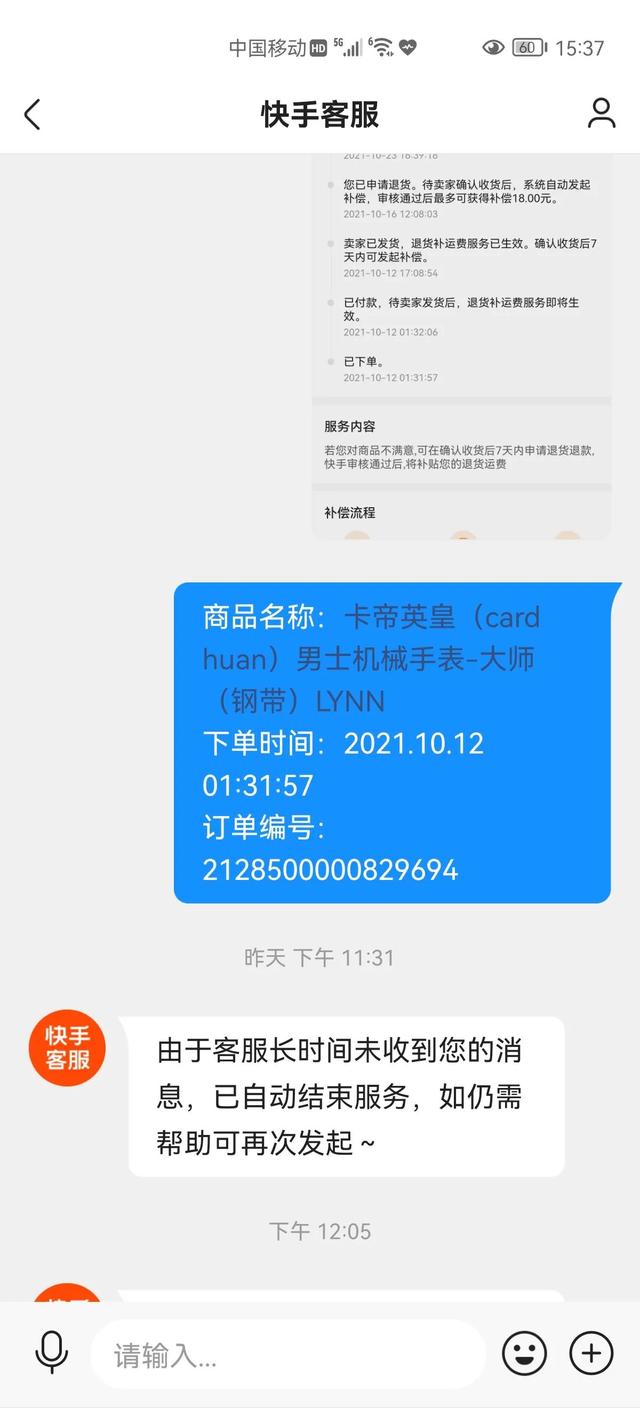Viewport: 640px width, 1408px height.
Task: Focus the 请输入 message field
Action: (289, 1355)
